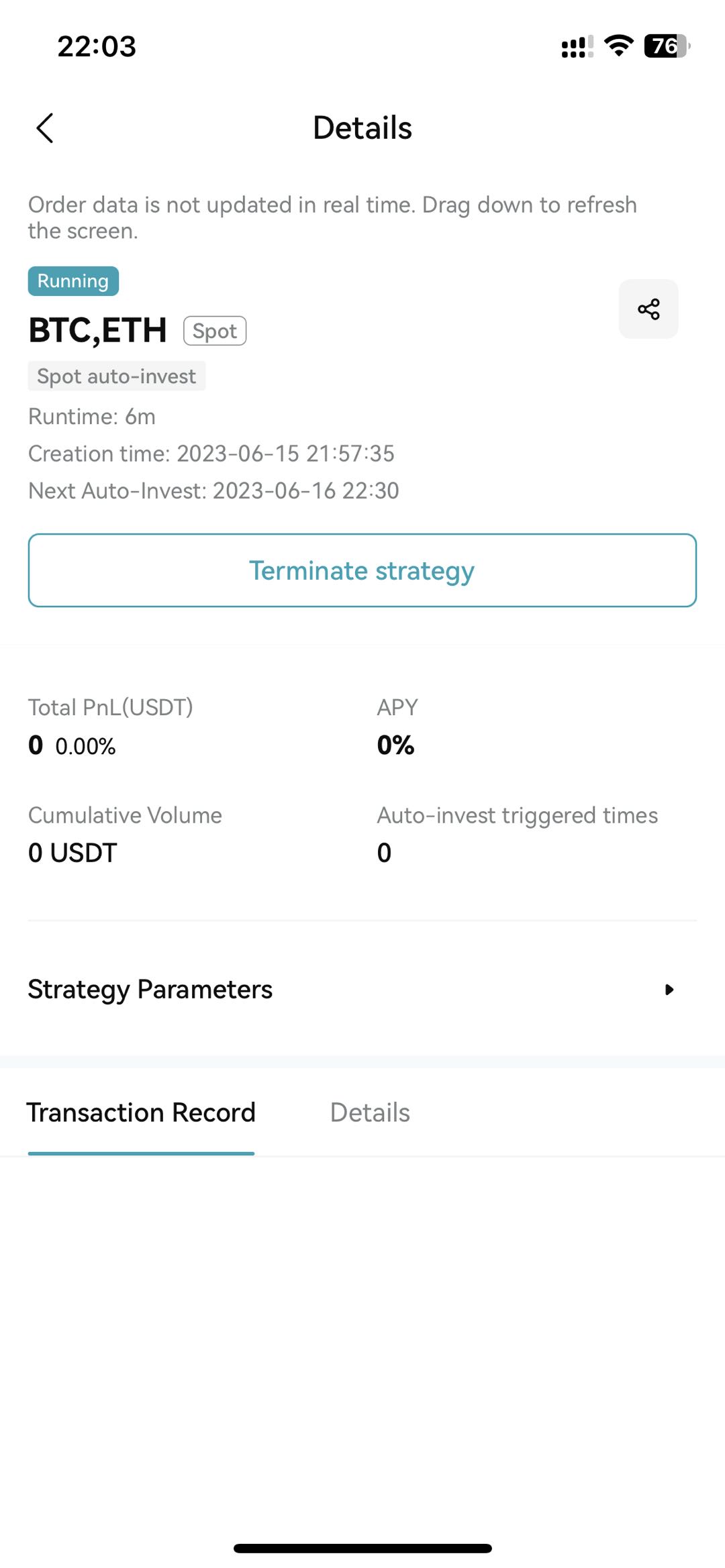Viewport: 725px width, 1568px height.
Task: Switch to the Details tab
Action: click(x=370, y=1112)
